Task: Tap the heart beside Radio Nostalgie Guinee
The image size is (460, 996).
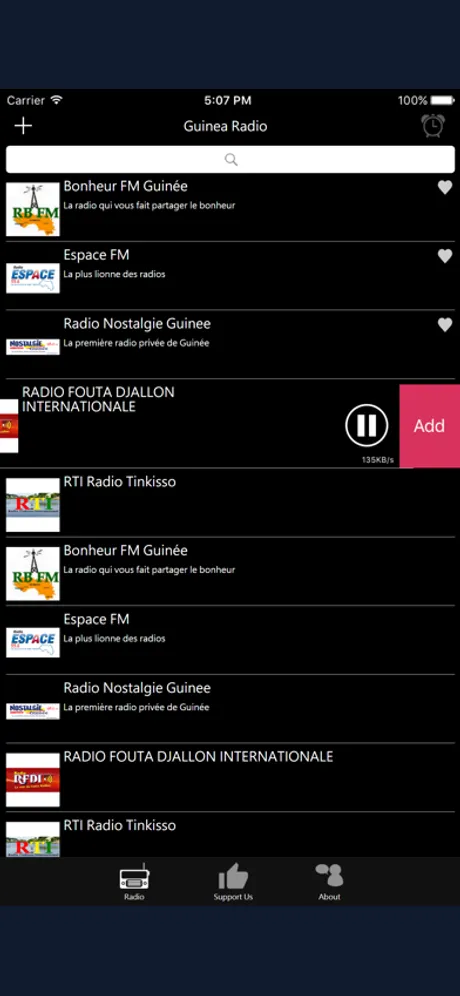Action: coord(445,325)
